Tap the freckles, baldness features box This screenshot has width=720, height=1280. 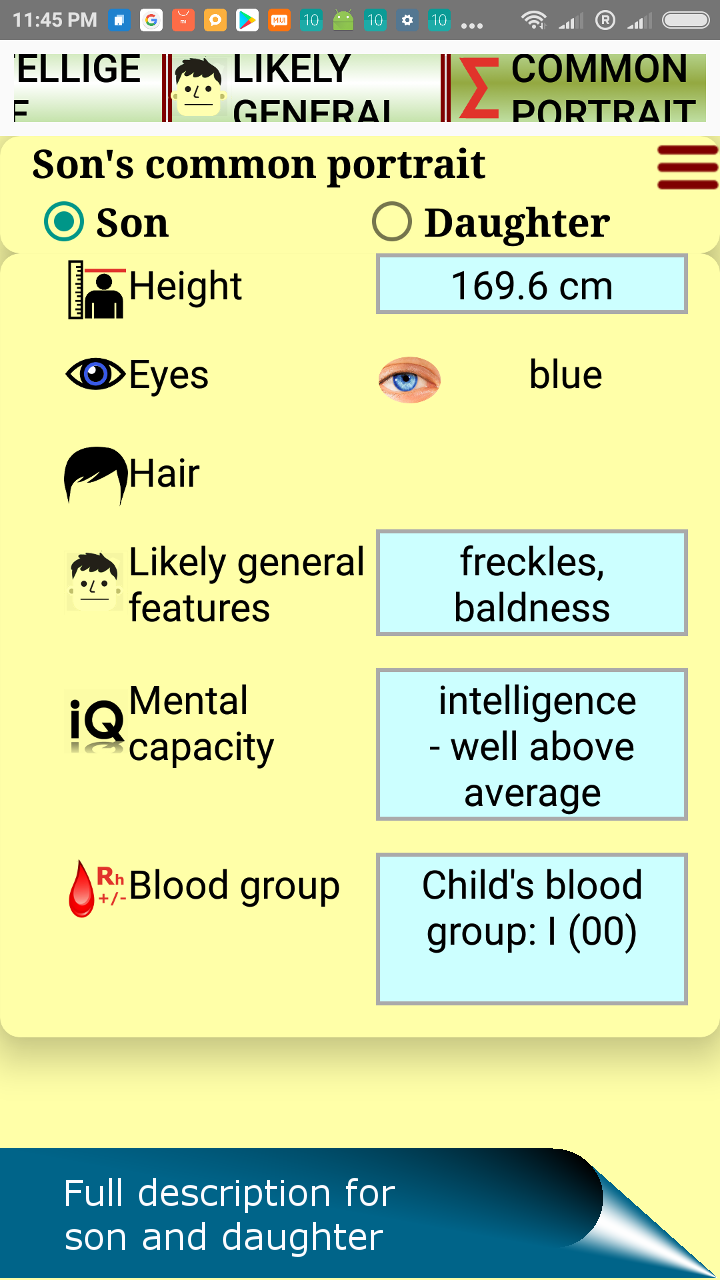click(531, 583)
